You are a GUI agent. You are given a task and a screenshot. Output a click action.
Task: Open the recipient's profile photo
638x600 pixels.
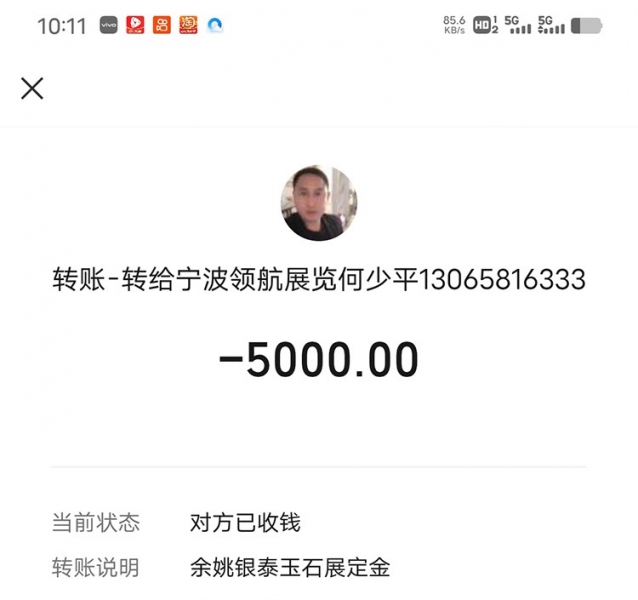coord(318,203)
